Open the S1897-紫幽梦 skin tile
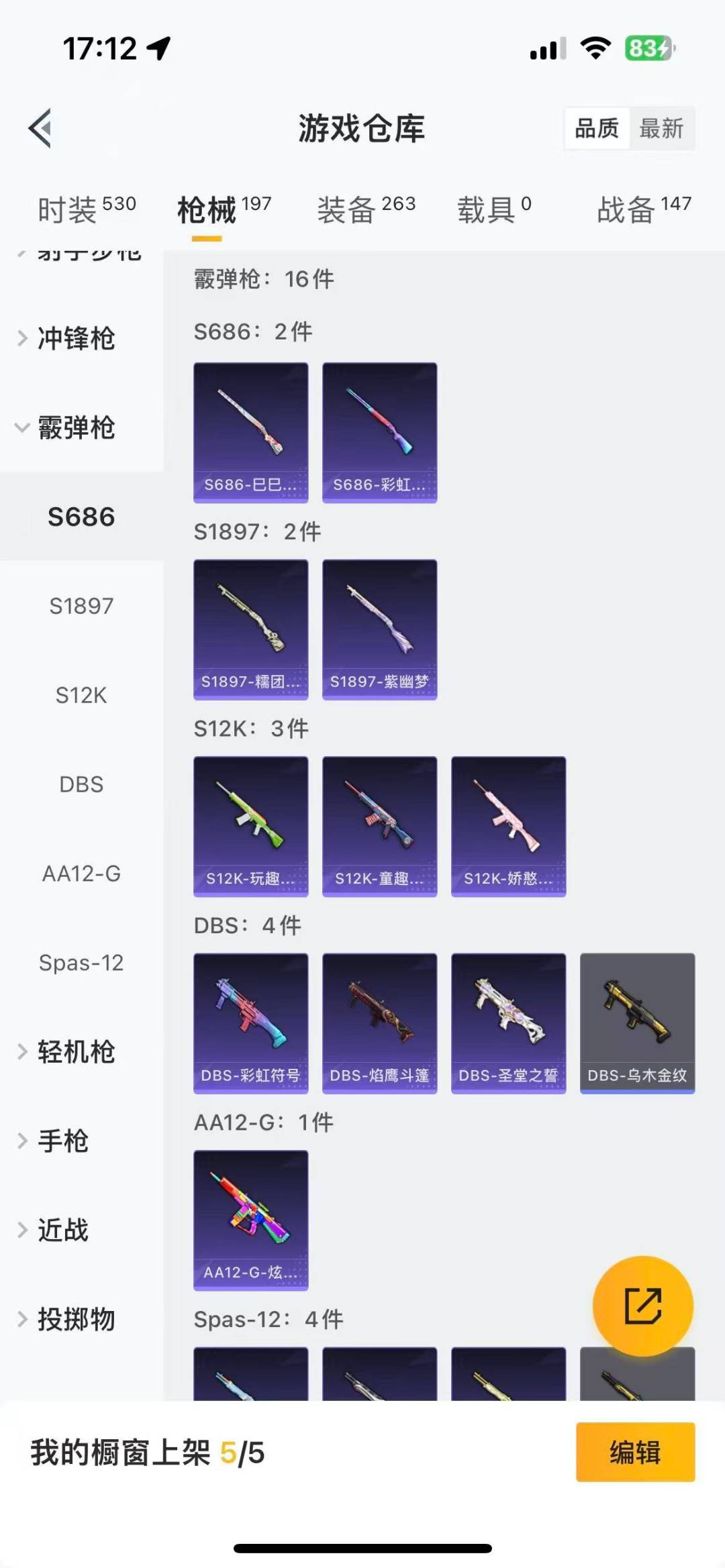 click(379, 629)
